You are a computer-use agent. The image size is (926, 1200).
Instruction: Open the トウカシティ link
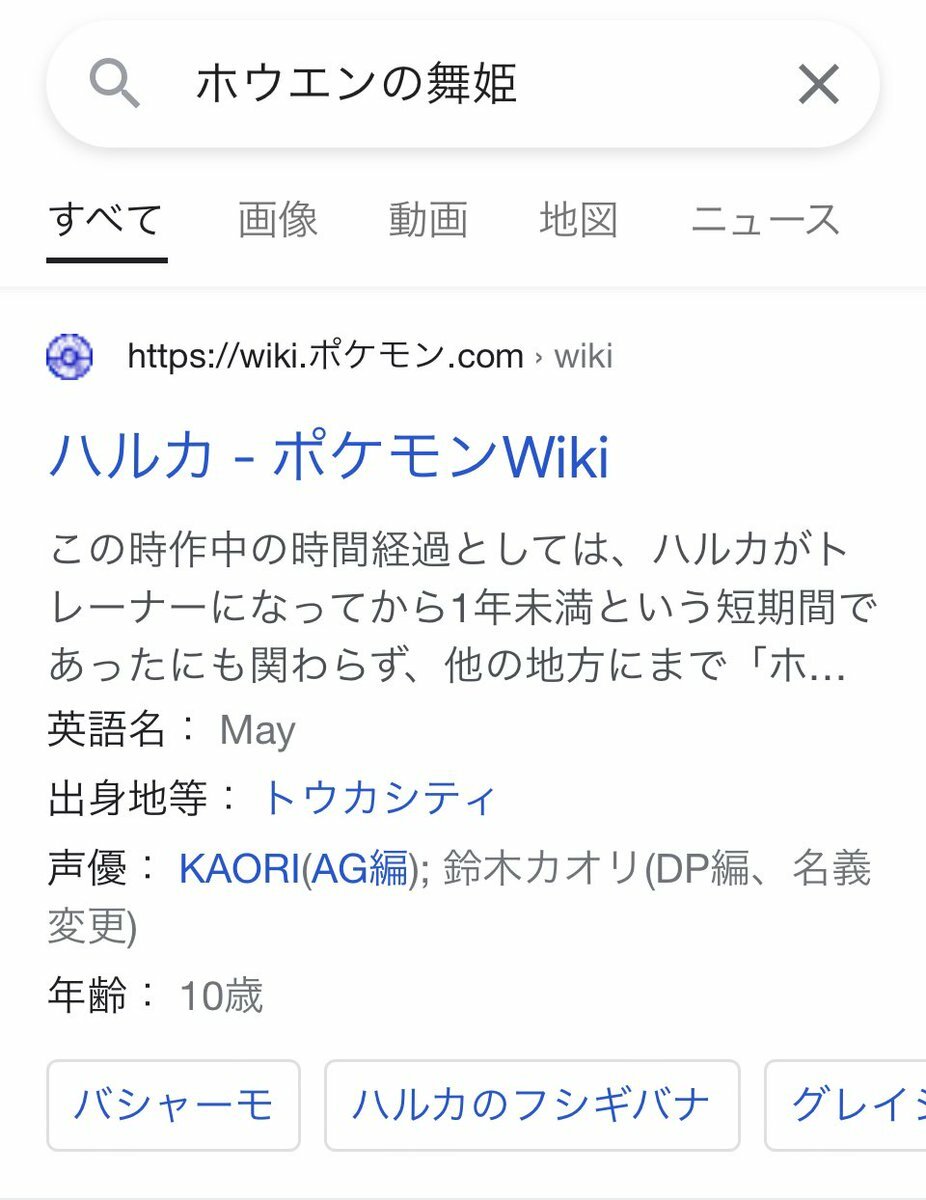tap(378, 798)
